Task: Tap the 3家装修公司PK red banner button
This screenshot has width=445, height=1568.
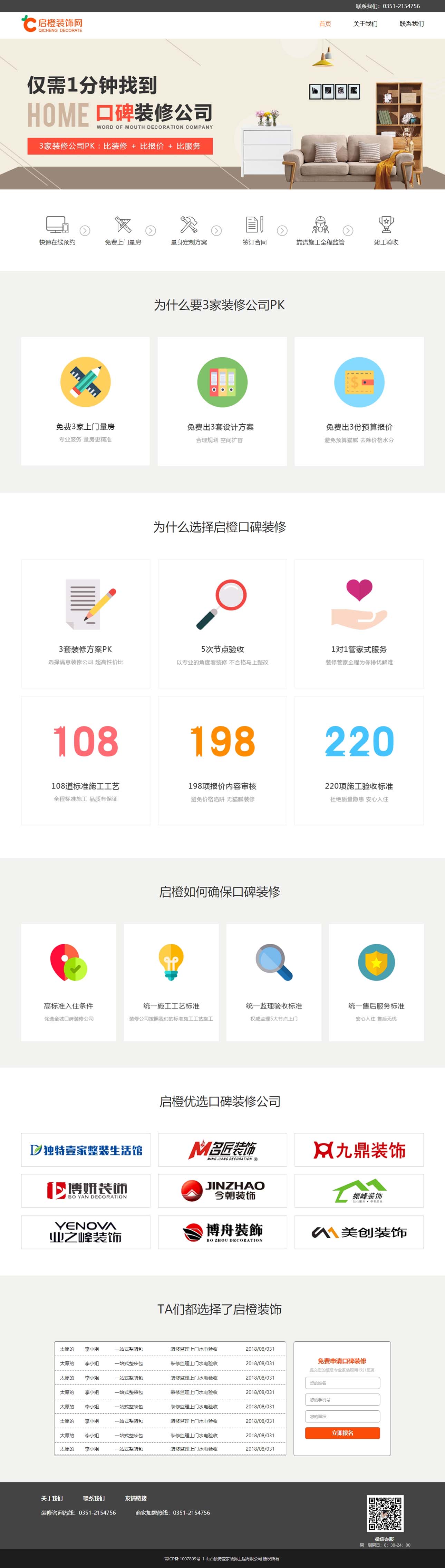Action: coord(120,146)
